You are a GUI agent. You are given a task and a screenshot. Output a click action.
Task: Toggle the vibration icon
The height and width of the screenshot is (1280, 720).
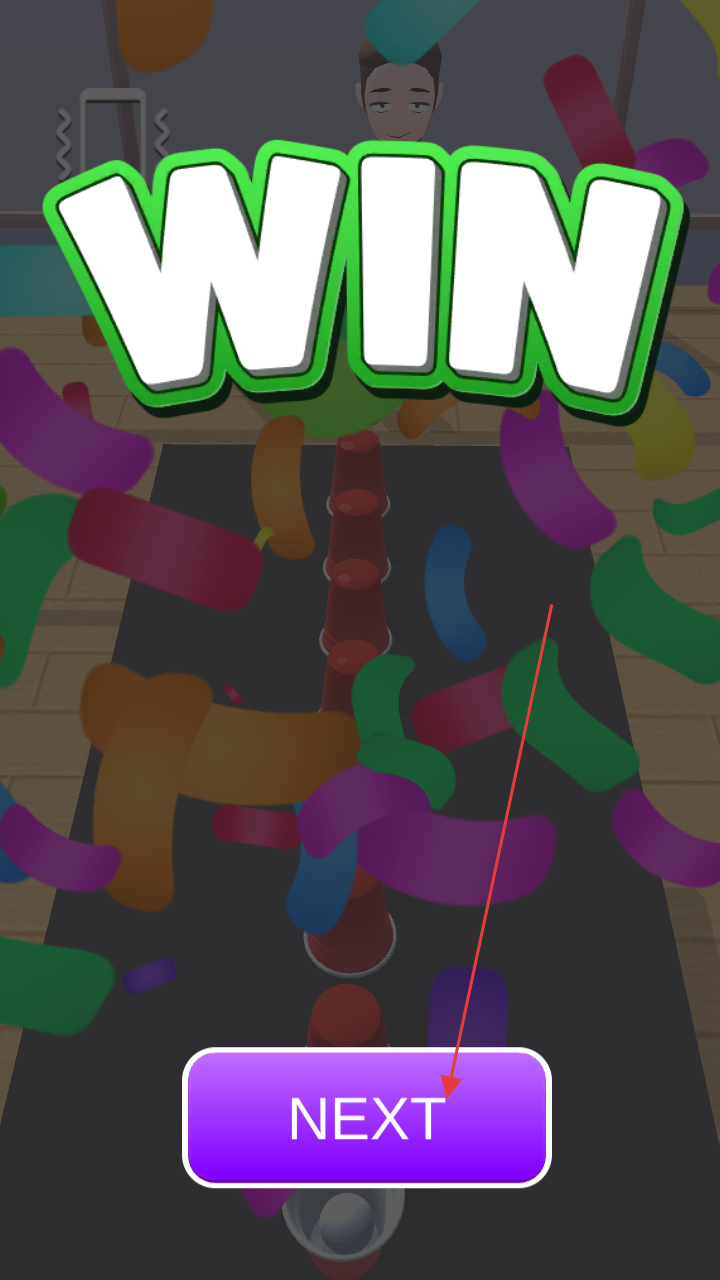[112, 135]
